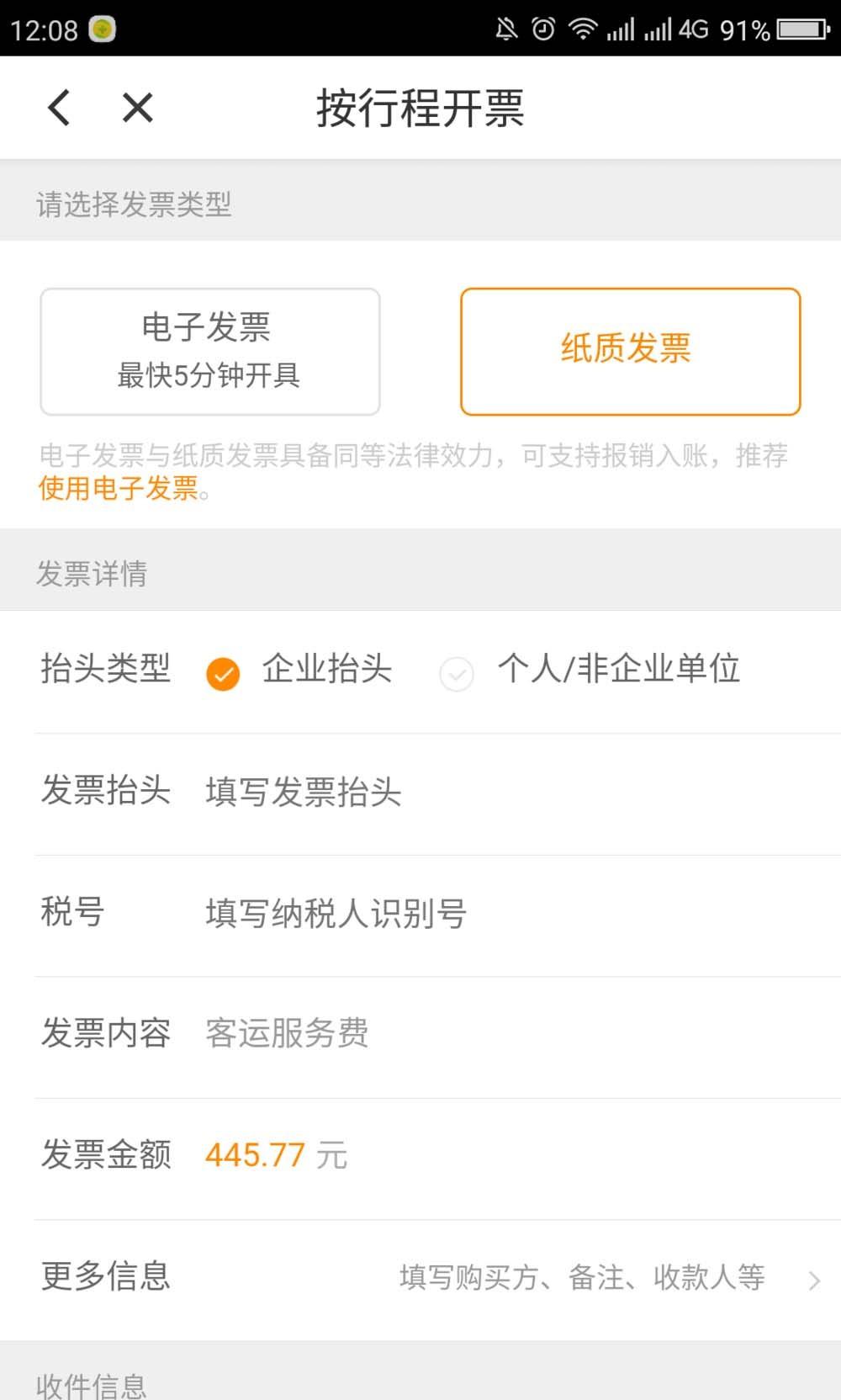Screen dimensions: 841x1400
Task: Tap the battery indicator in the status bar
Action: point(796,29)
